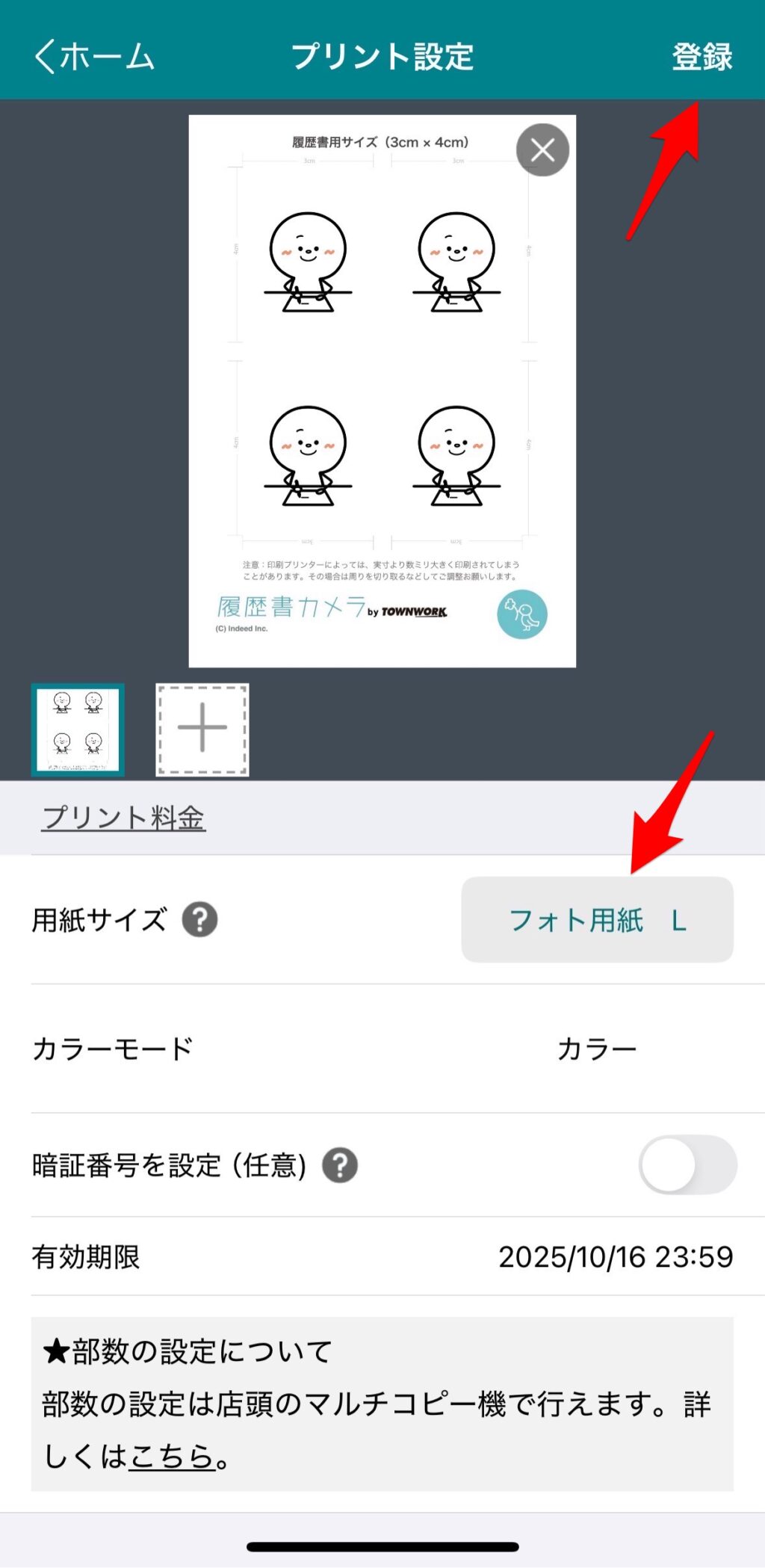Screen dimensions: 765x1568
Task: Enable the 暗証番号を設定 switch
Action: click(687, 1165)
